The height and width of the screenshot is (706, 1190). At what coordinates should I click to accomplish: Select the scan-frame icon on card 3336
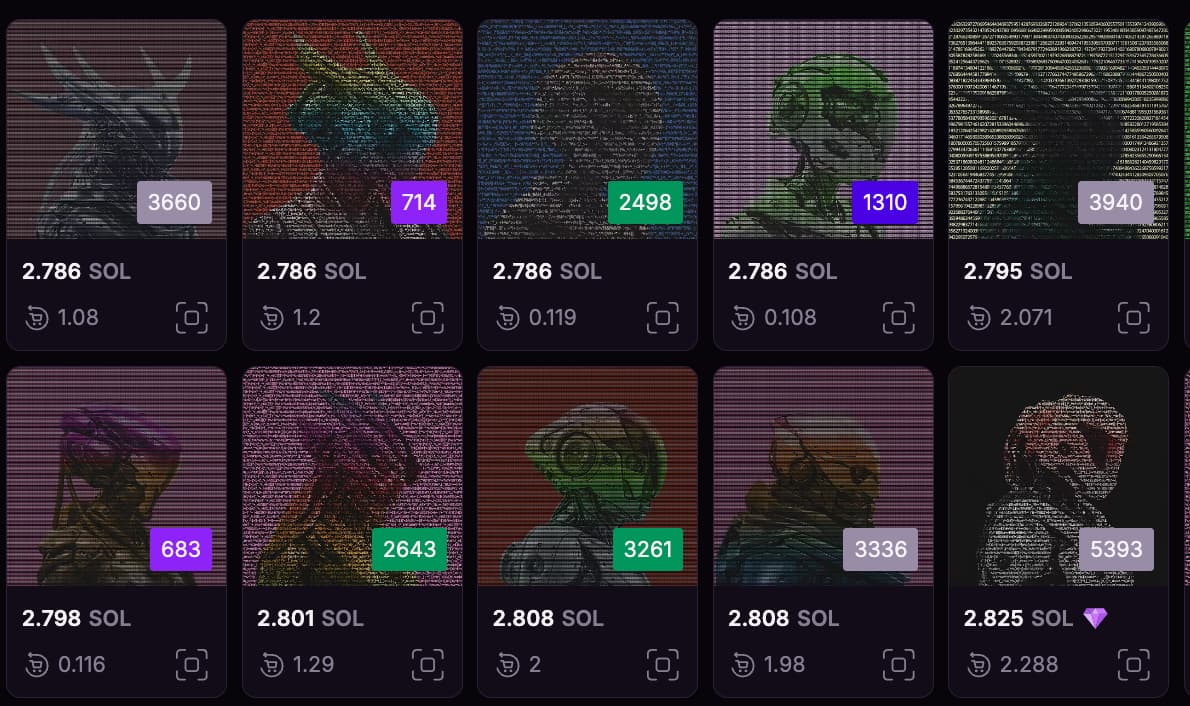click(x=898, y=664)
